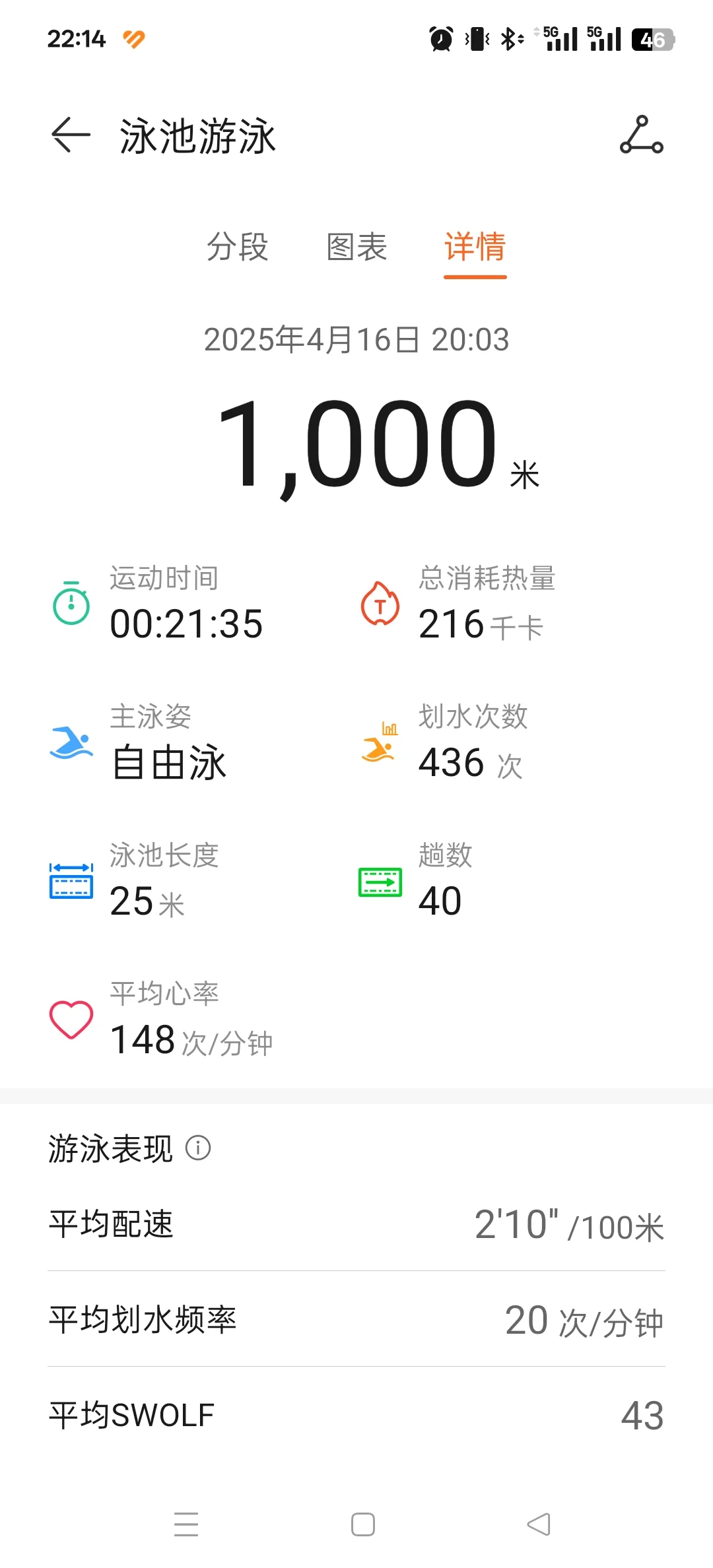Open recent apps from navigation bar

click(186, 1524)
